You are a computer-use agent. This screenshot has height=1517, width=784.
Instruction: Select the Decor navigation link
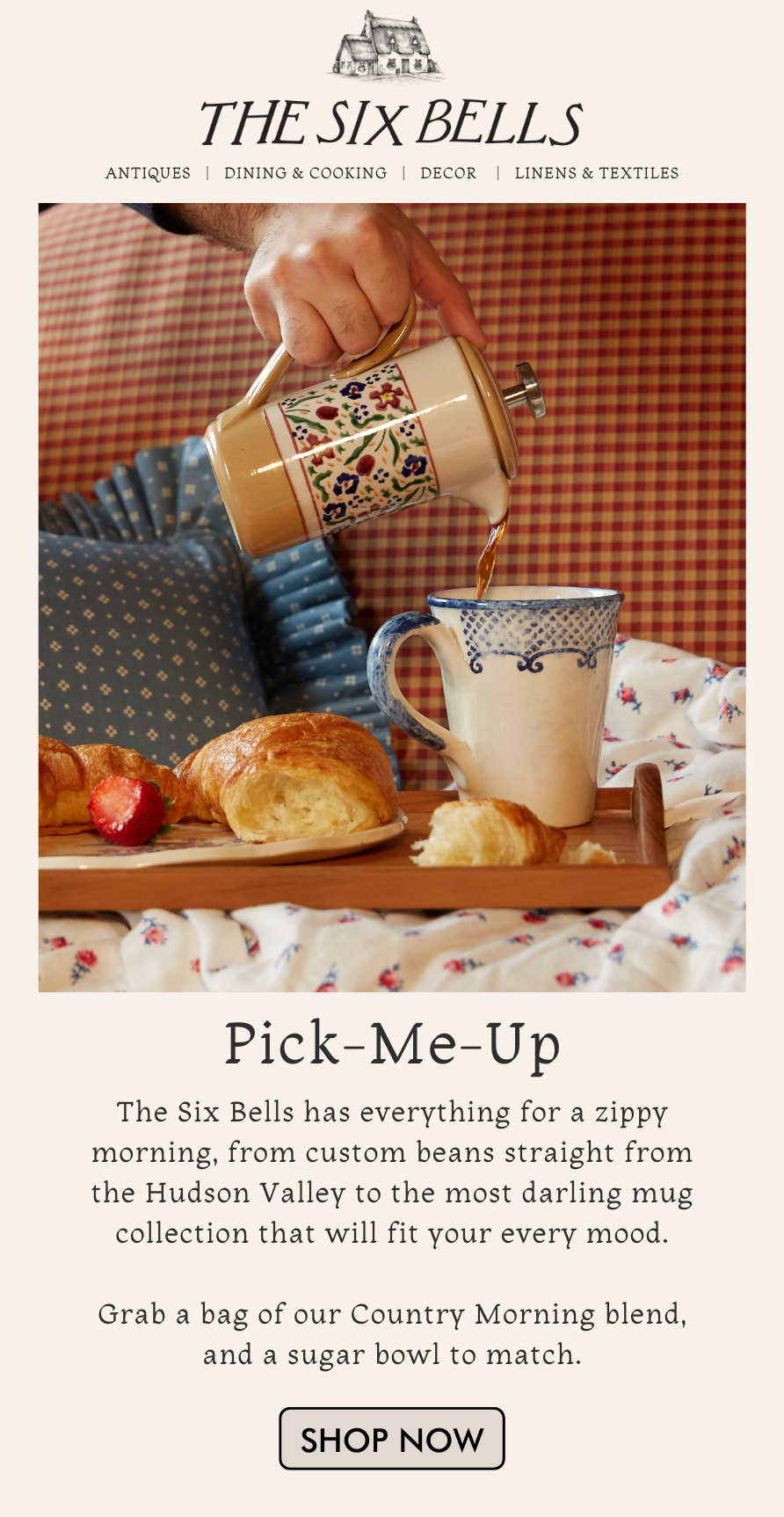click(448, 173)
